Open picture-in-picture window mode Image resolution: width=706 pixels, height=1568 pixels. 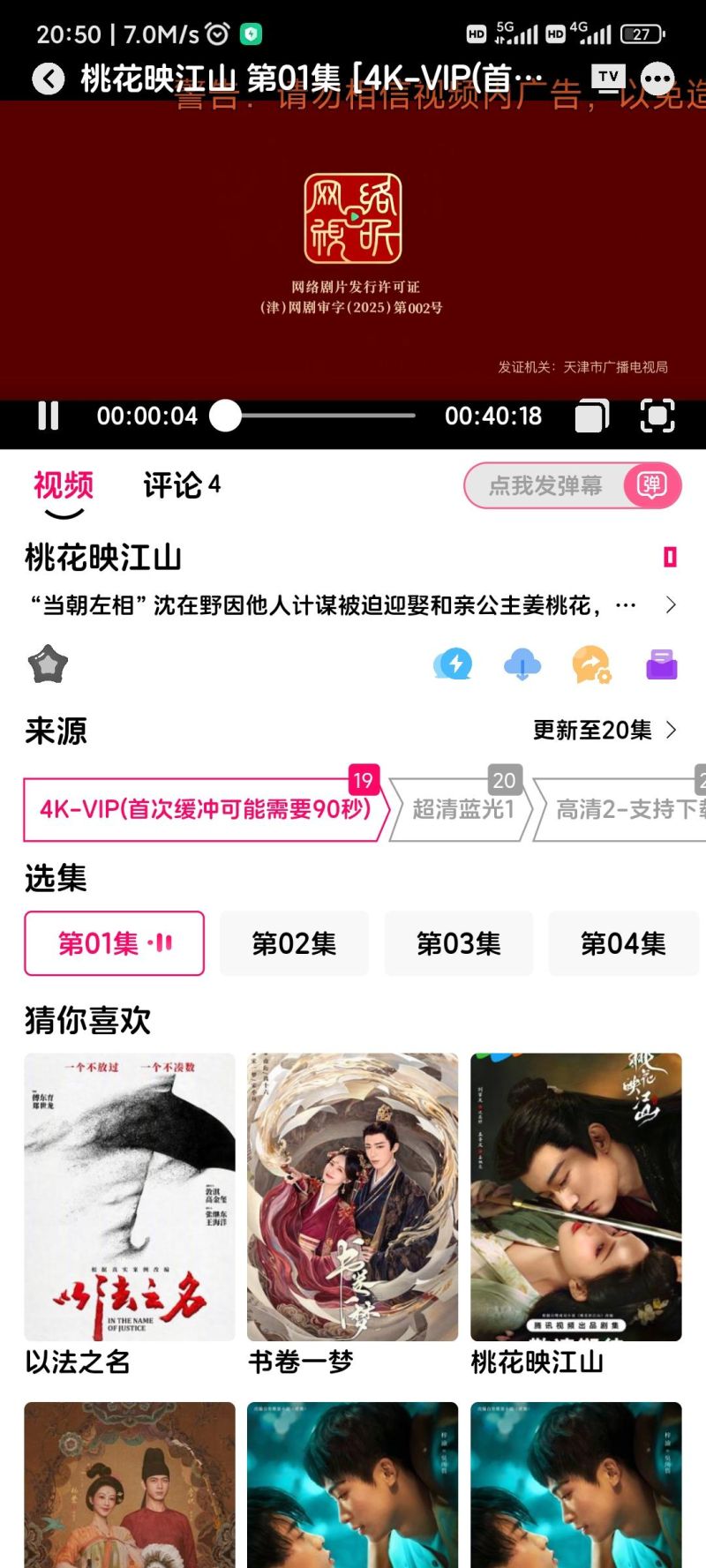(x=592, y=416)
